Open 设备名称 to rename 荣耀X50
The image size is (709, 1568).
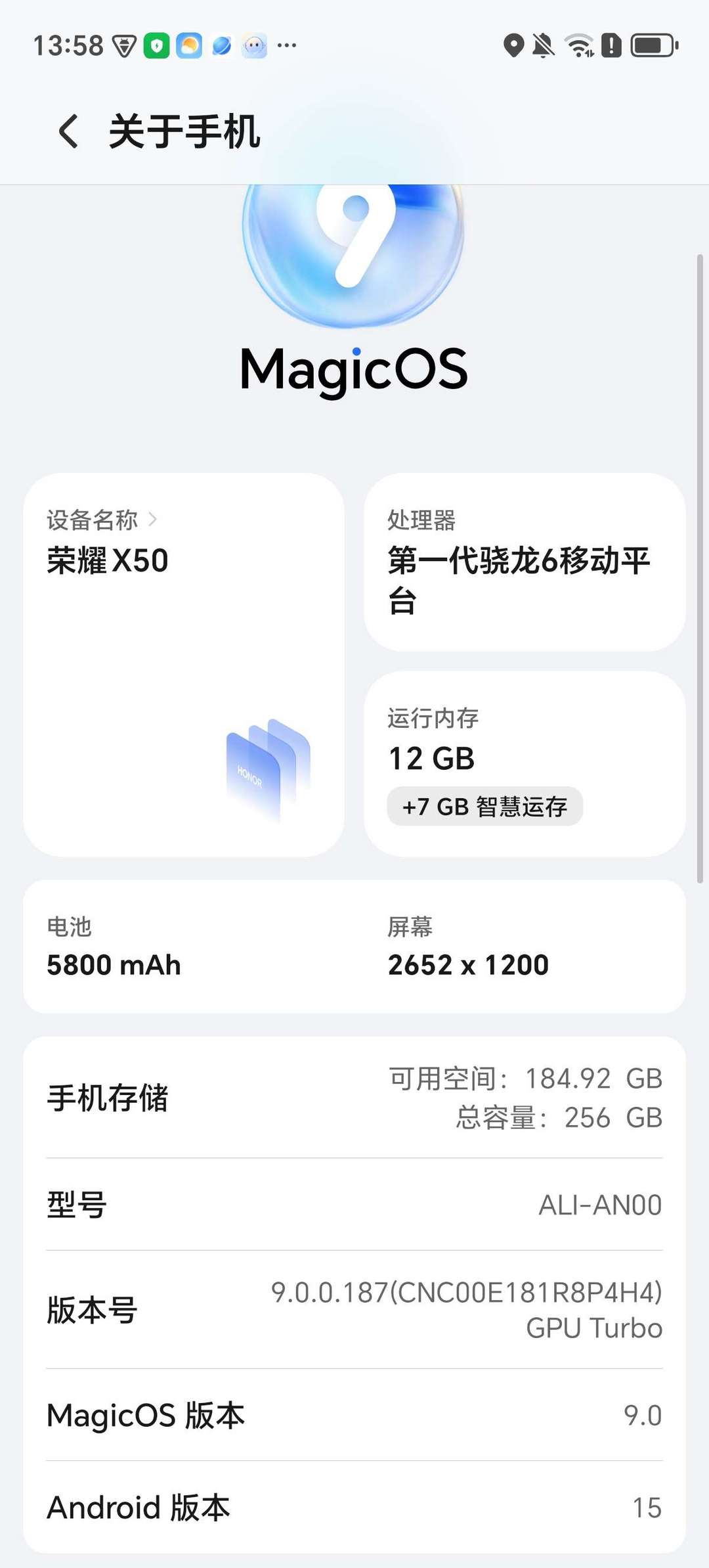point(102,520)
